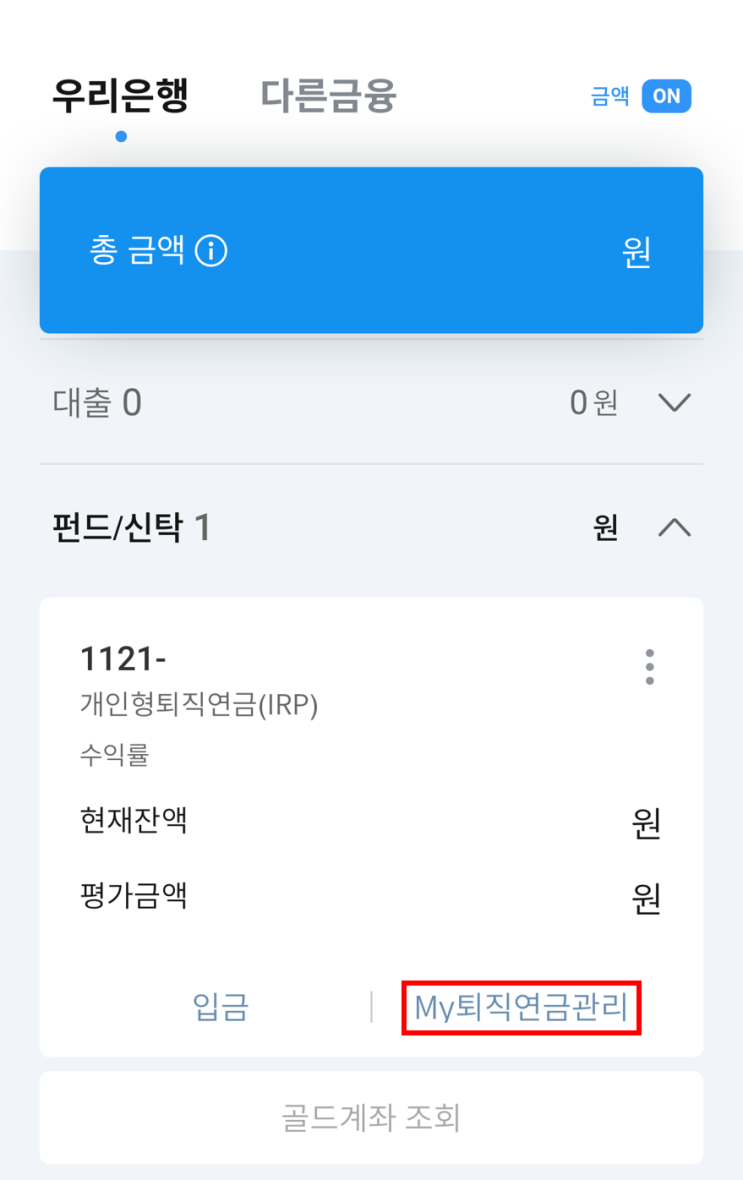Select the account number 1121-
This screenshot has height=1180, width=743.
tap(121, 658)
